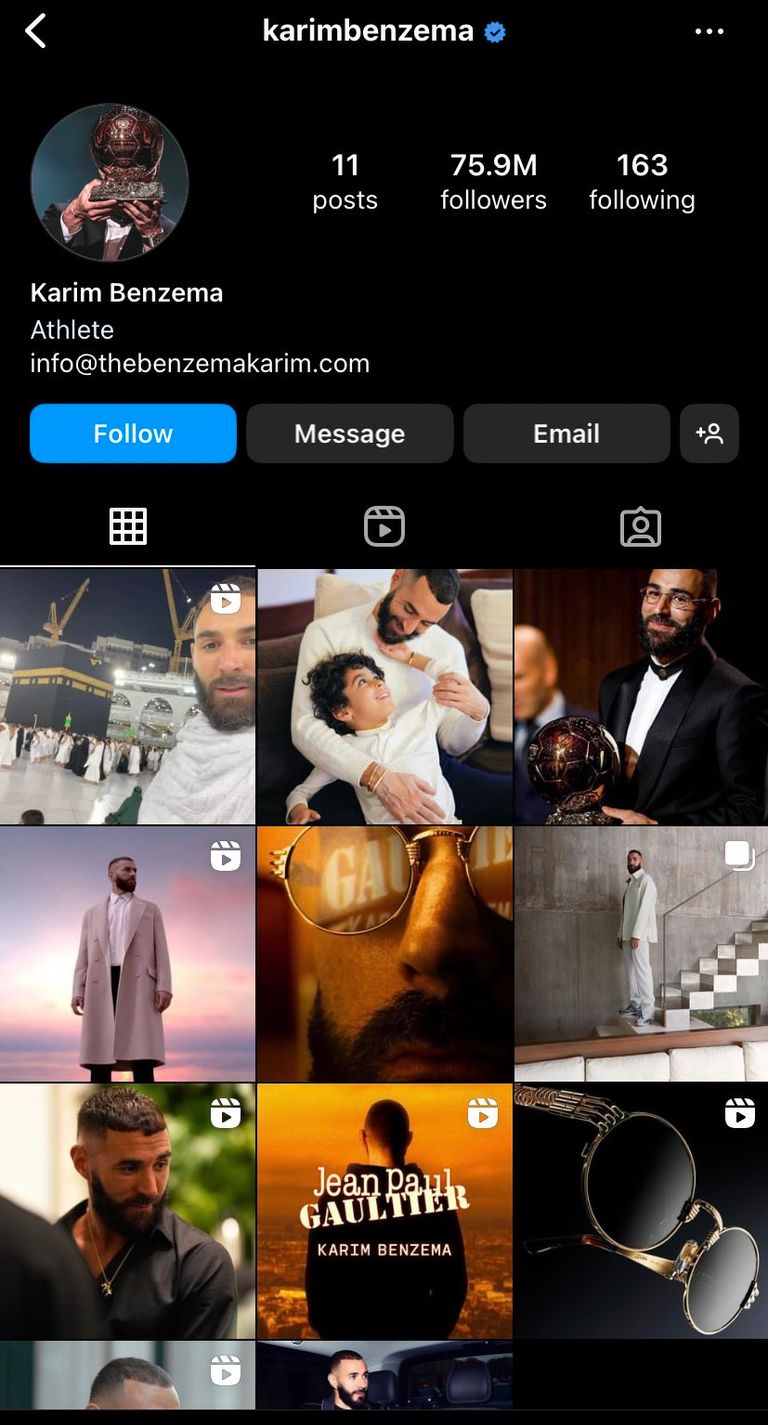Open the pink coat sunset reel

pyautogui.click(x=127, y=953)
